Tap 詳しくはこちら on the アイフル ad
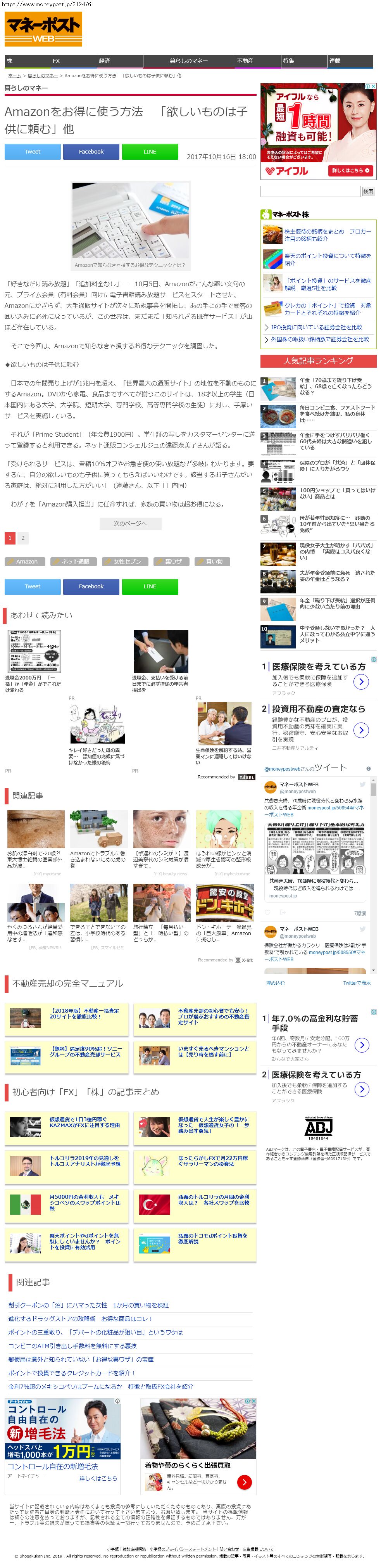Screen dimensions: 381x1568 pos(350,170)
